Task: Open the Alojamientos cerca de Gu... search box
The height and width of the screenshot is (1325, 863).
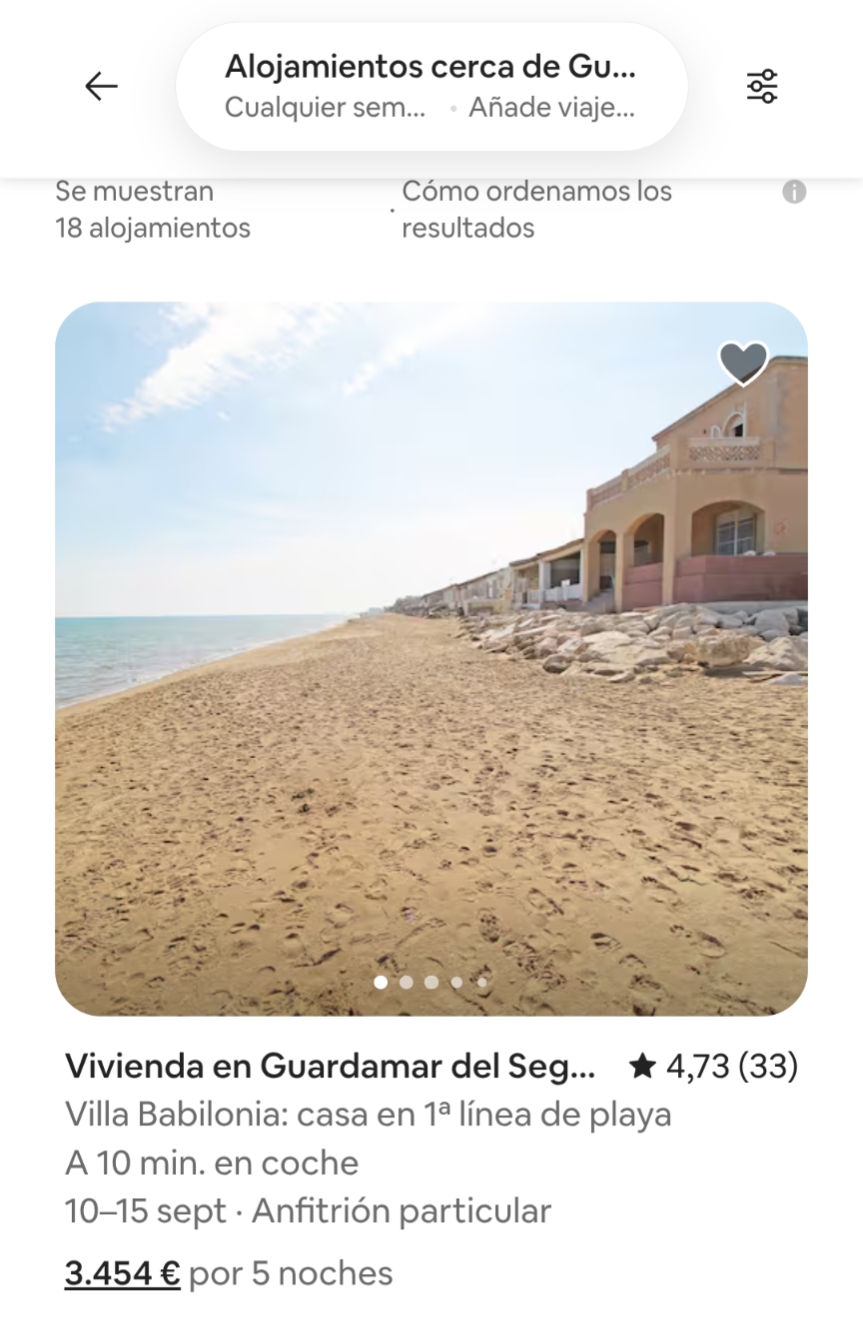Action: tap(431, 87)
